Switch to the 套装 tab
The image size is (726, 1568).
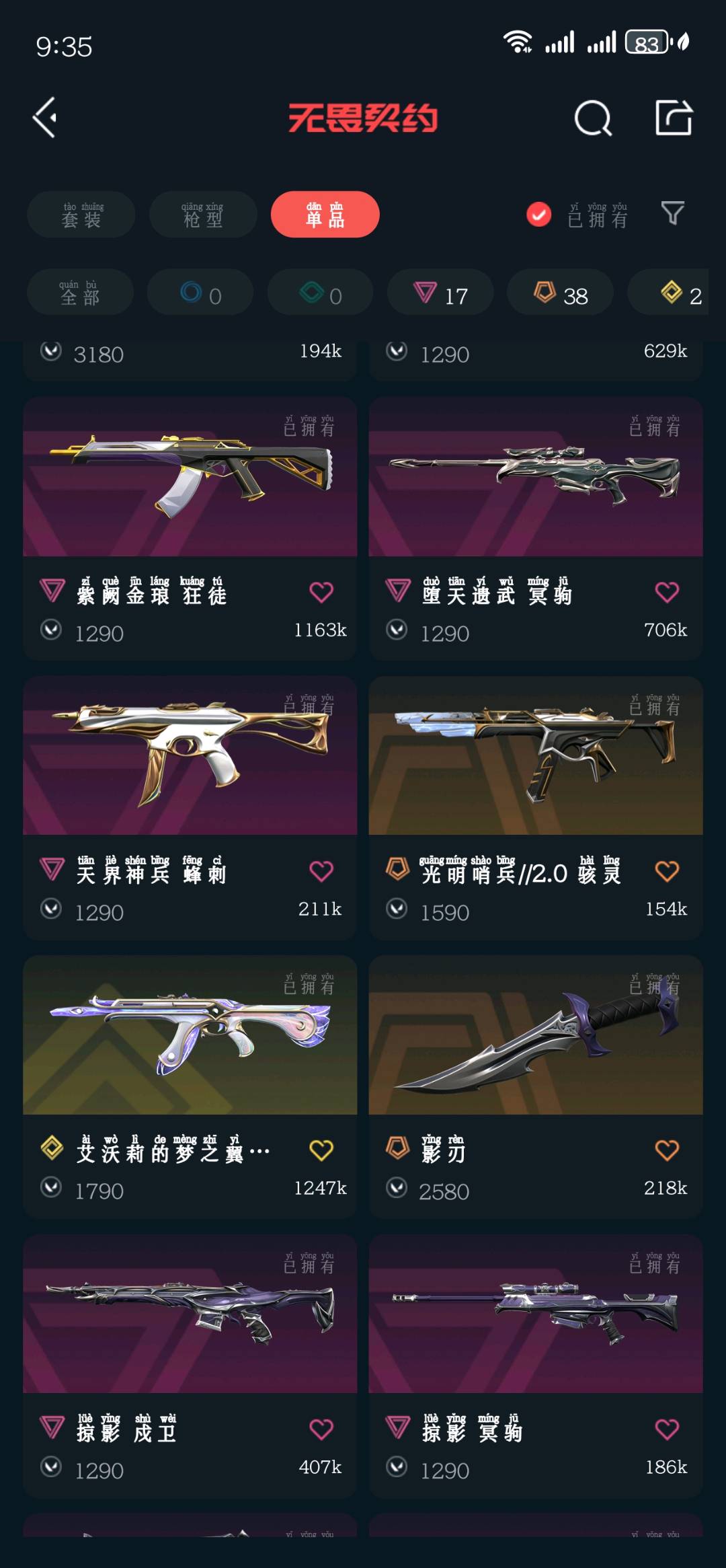(81, 215)
